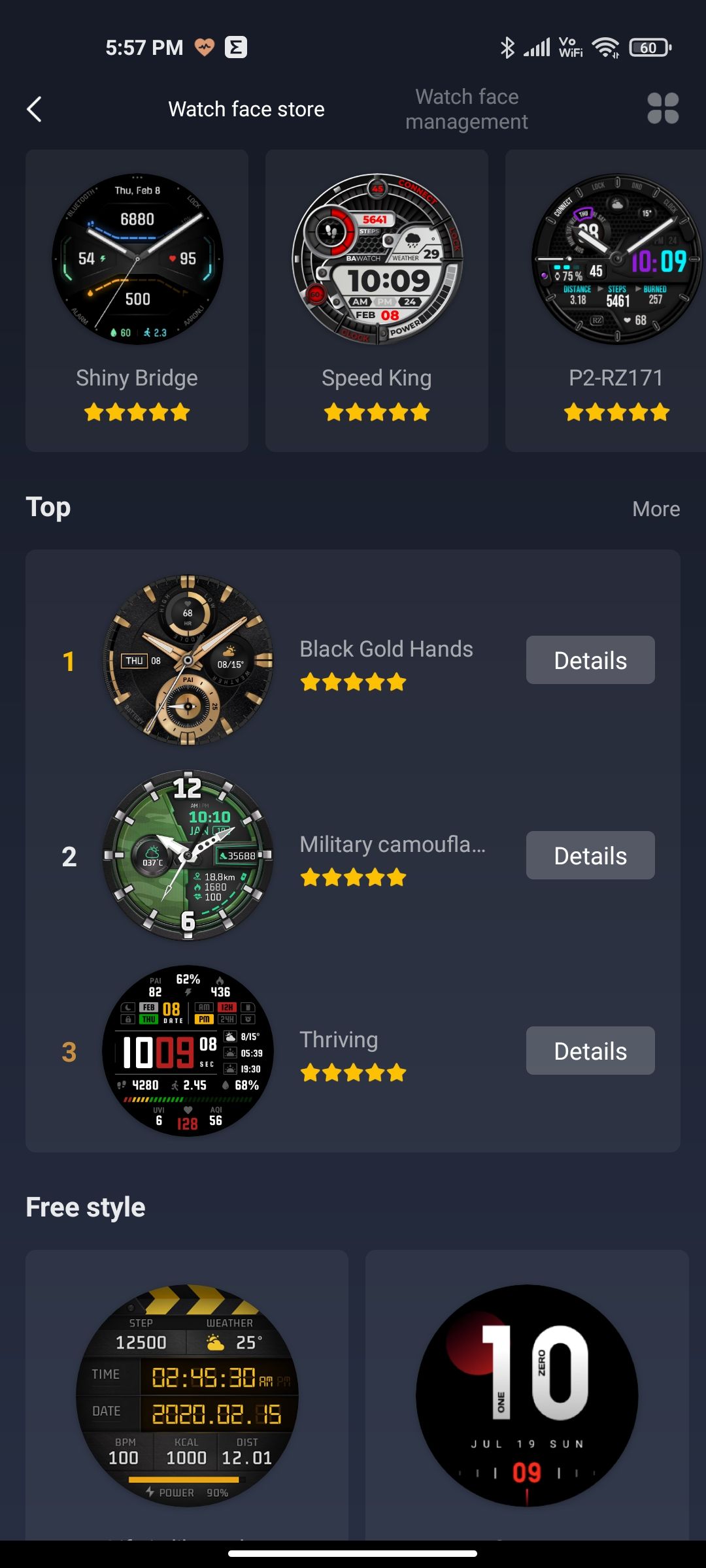706x1568 pixels.
Task: Open Details for Black Gold Hands
Action: point(590,660)
